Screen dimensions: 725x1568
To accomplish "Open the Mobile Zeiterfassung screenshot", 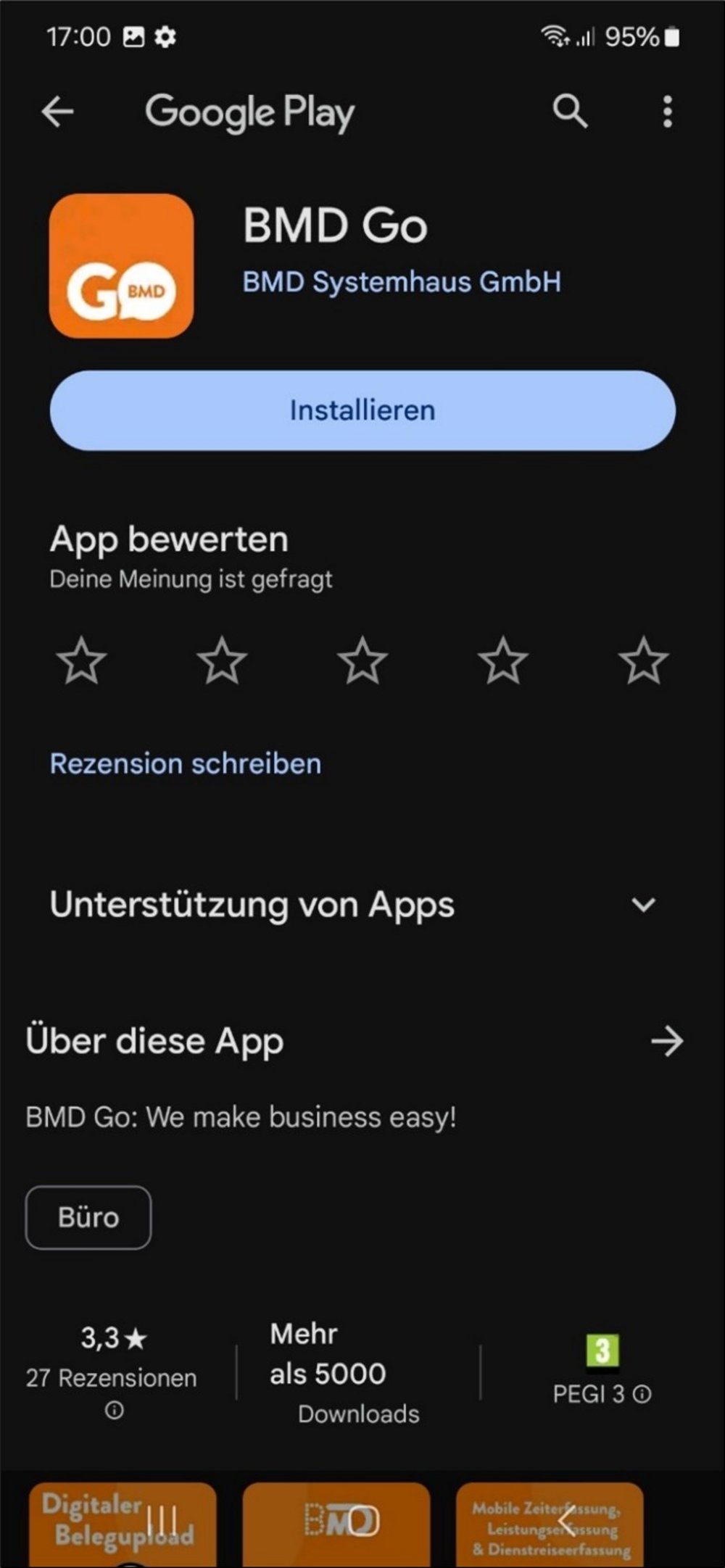I will (550, 1525).
